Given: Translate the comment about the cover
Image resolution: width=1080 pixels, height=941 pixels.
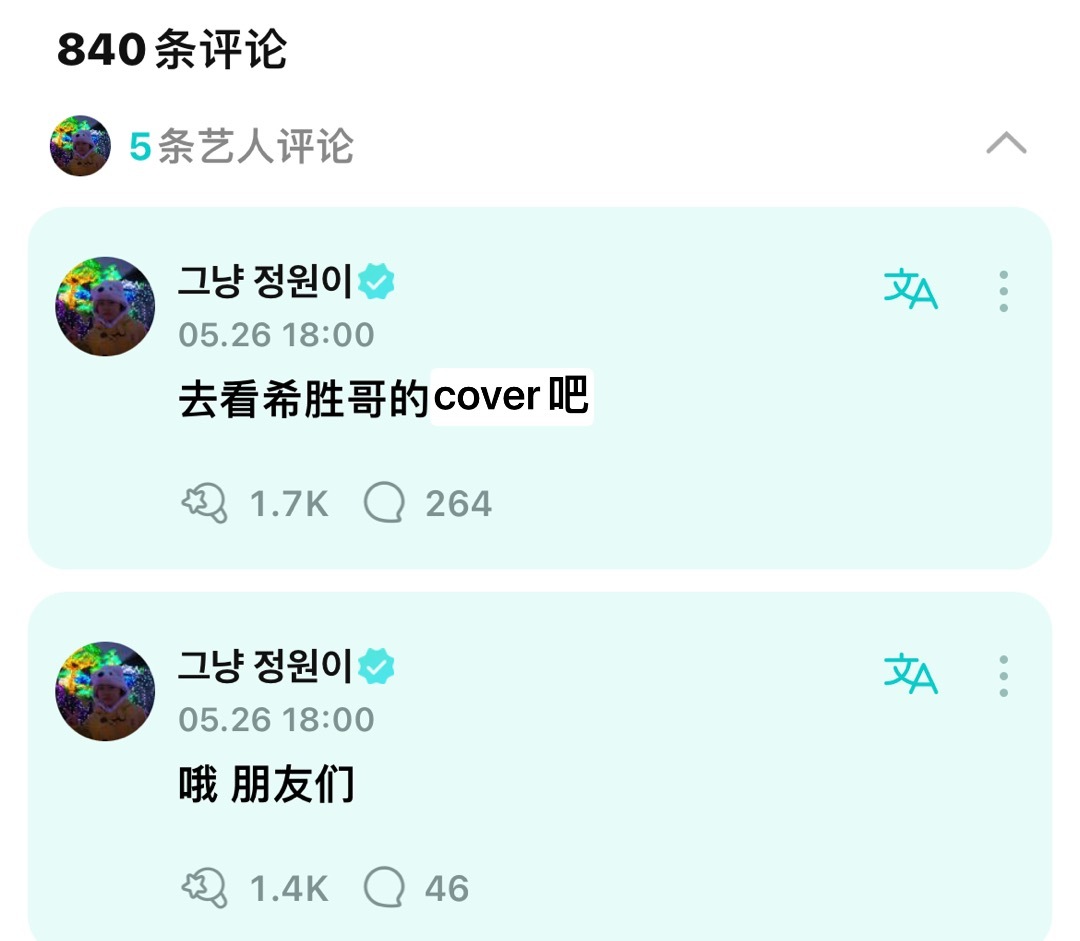Looking at the screenshot, I should click(x=910, y=290).
